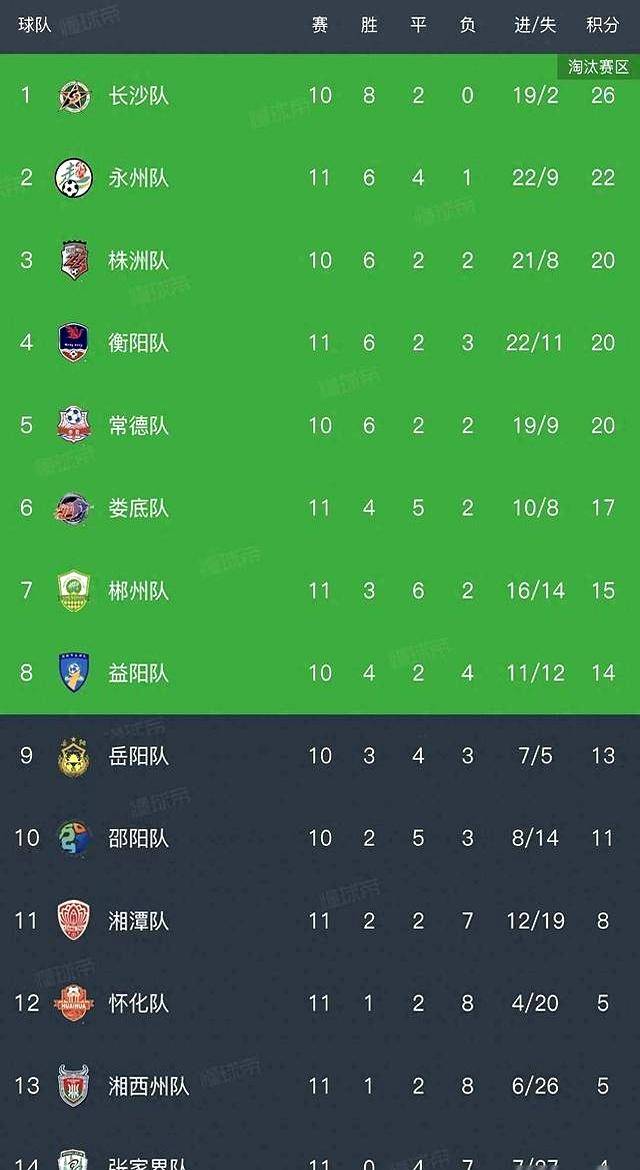Select 永州队 in the standings
Viewport: 640px width, 1170px height.
click(138, 178)
